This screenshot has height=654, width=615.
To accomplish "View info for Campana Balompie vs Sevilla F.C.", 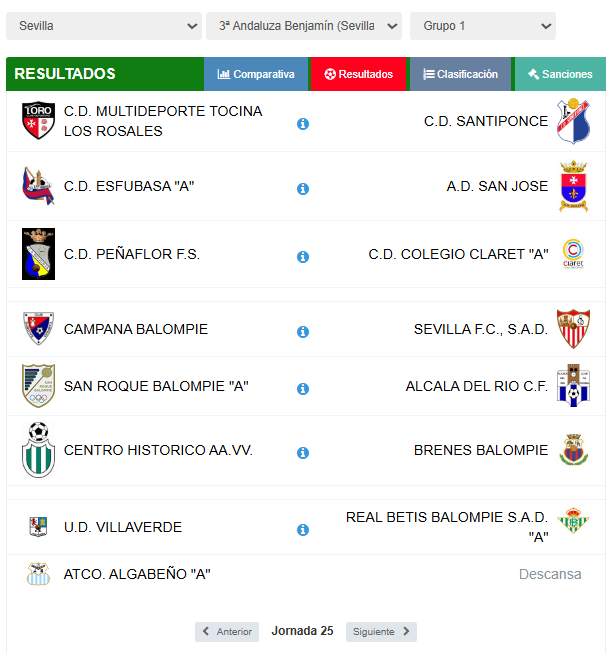I will pyautogui.click(x=303, y=332).
